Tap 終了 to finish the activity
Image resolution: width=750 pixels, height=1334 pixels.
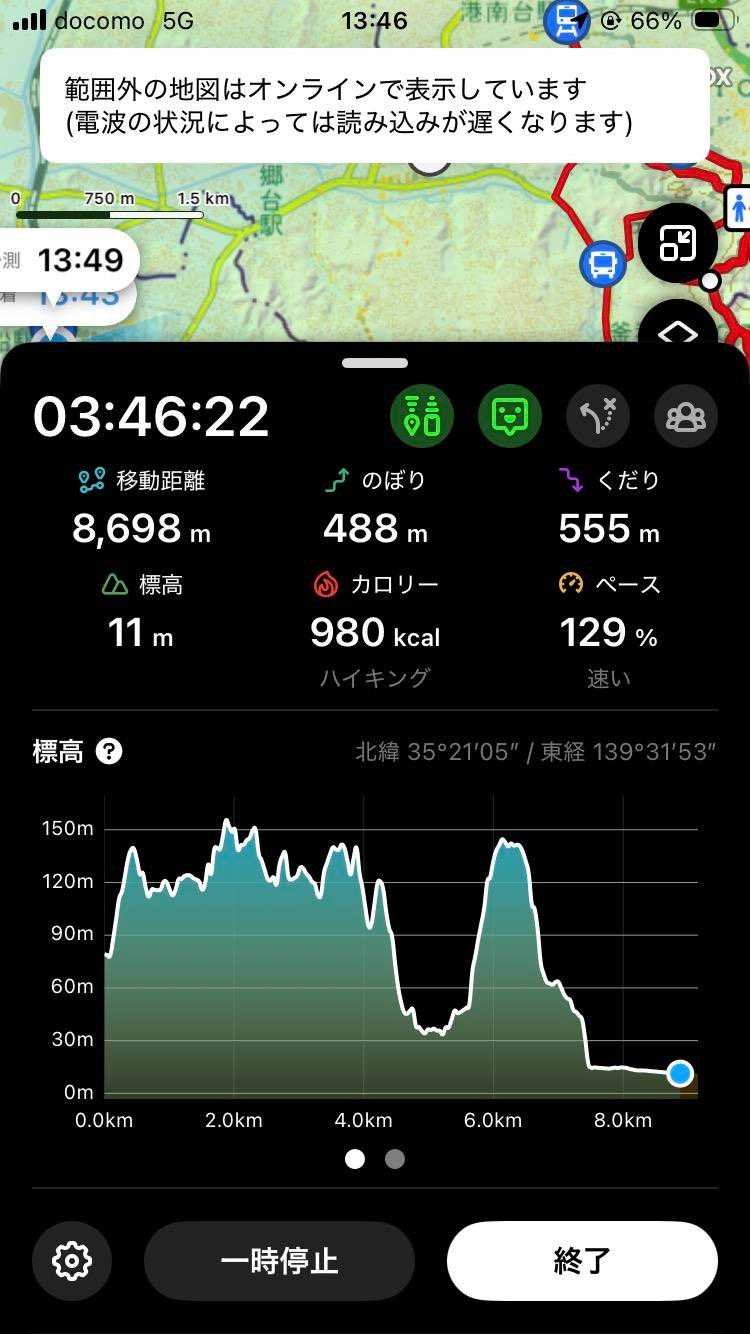[582, 1261]
